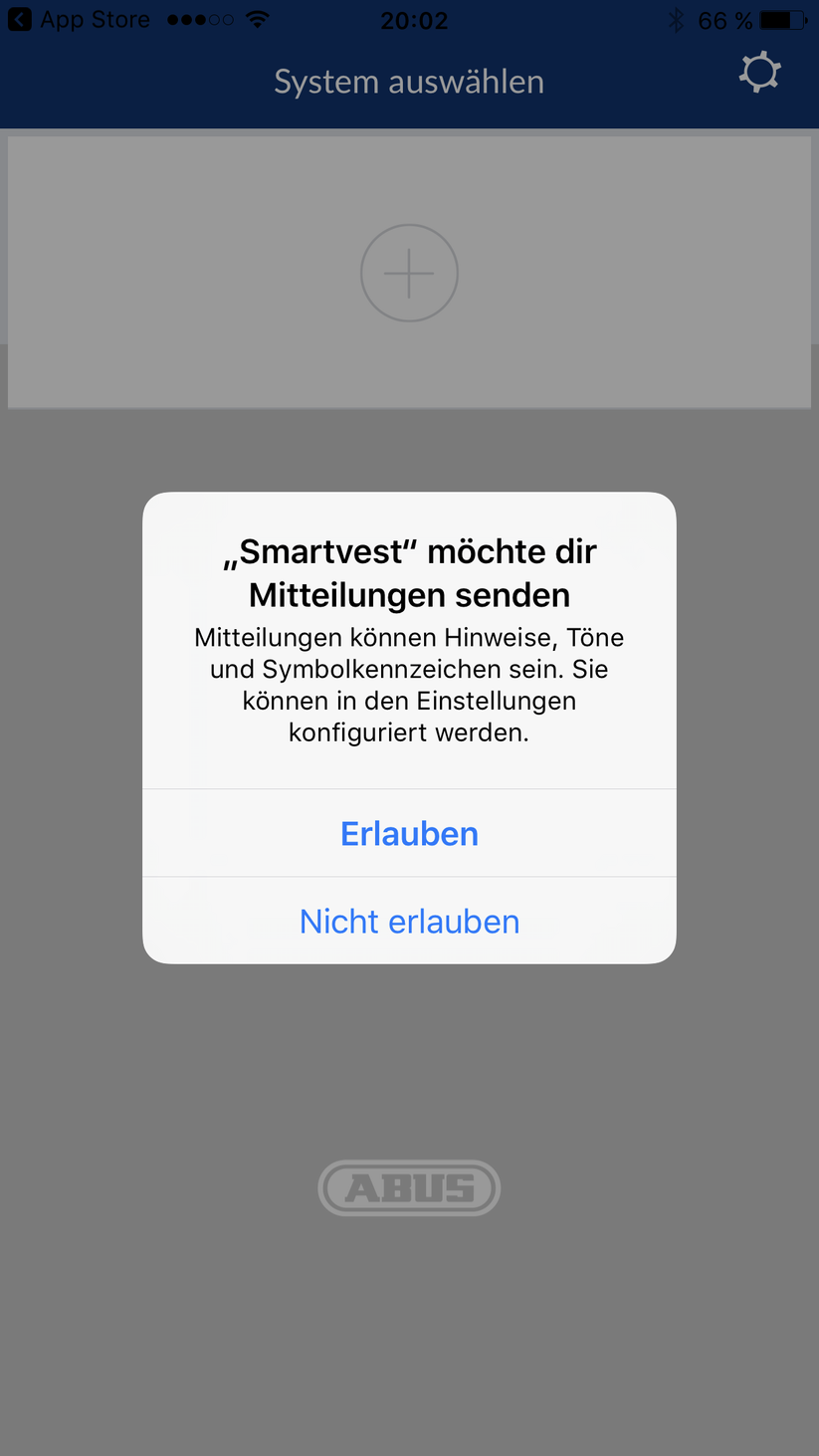Image resolution: width=819 pixels, height=1456 pixels.
Task: Open the settings gear icon
Action: coord(759,74)
